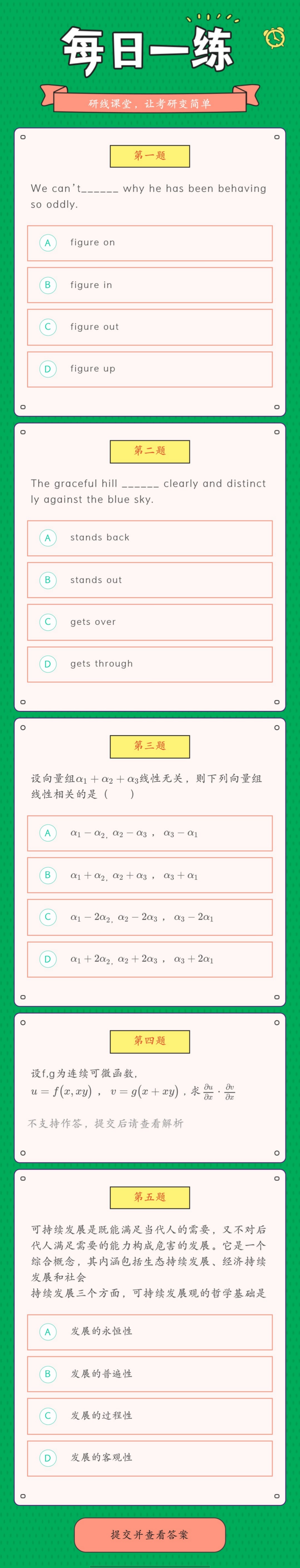Choose 'stands back' for question two
This screenshot has height=1568, width=300.
[x=150, y=537]
